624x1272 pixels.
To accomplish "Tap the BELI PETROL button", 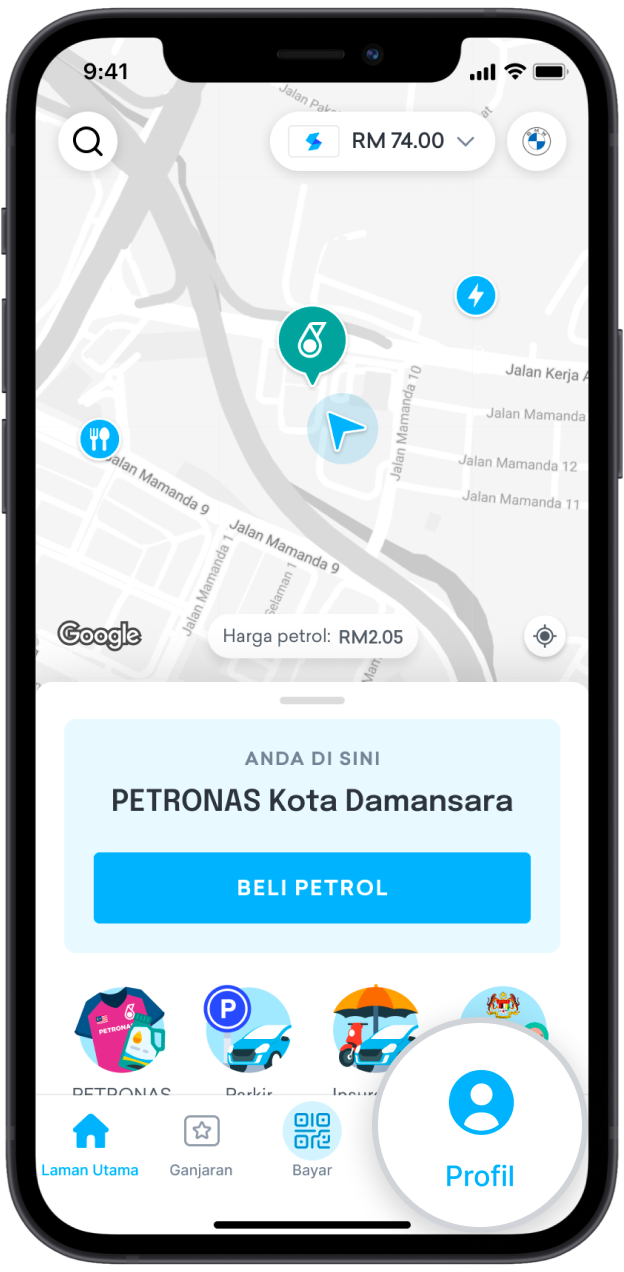I will pyautogui.click(x=312, y=887).
